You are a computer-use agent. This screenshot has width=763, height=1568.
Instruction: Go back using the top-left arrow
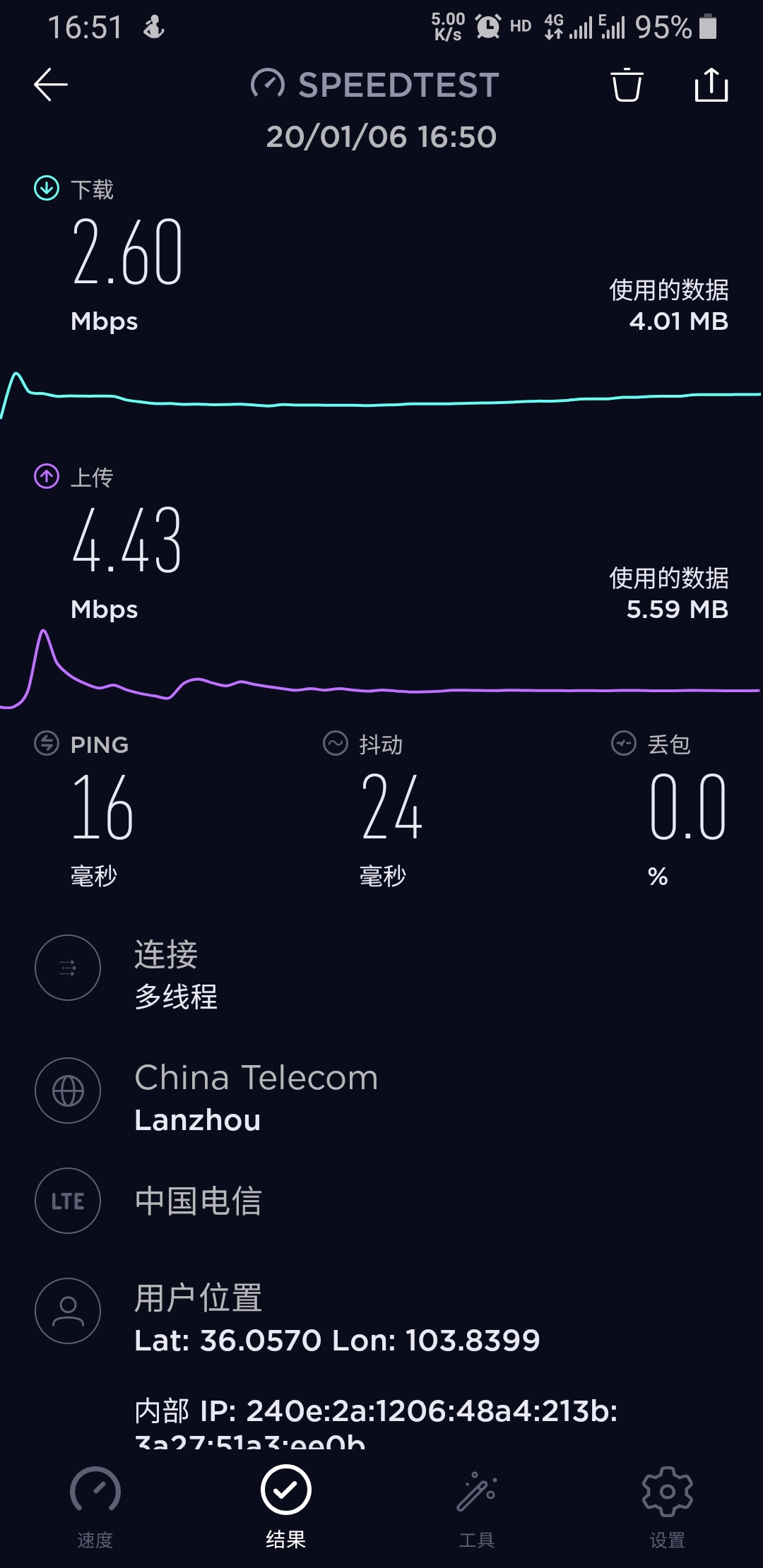tap(51, 85)
